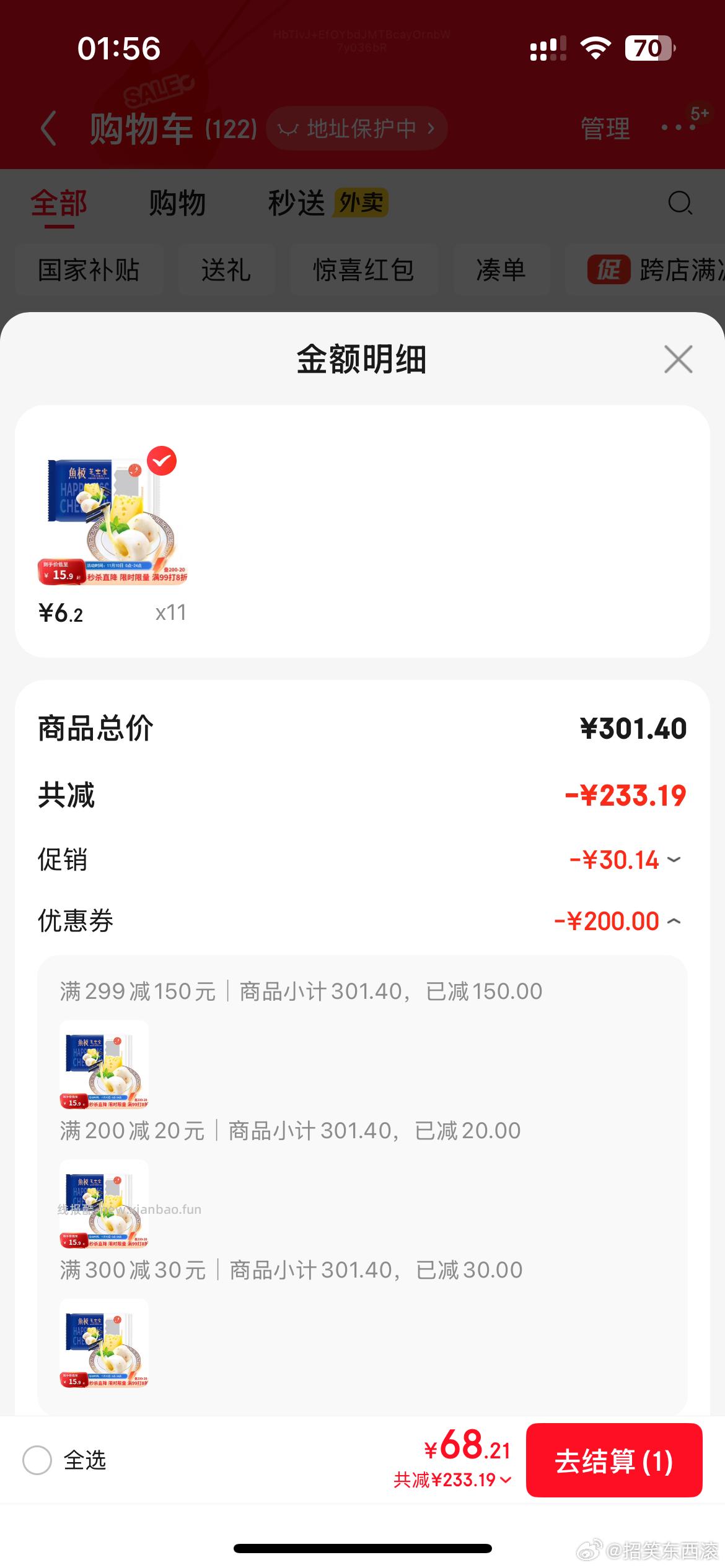Tap the 去结算(1) checkout button

click(613, 1459)
